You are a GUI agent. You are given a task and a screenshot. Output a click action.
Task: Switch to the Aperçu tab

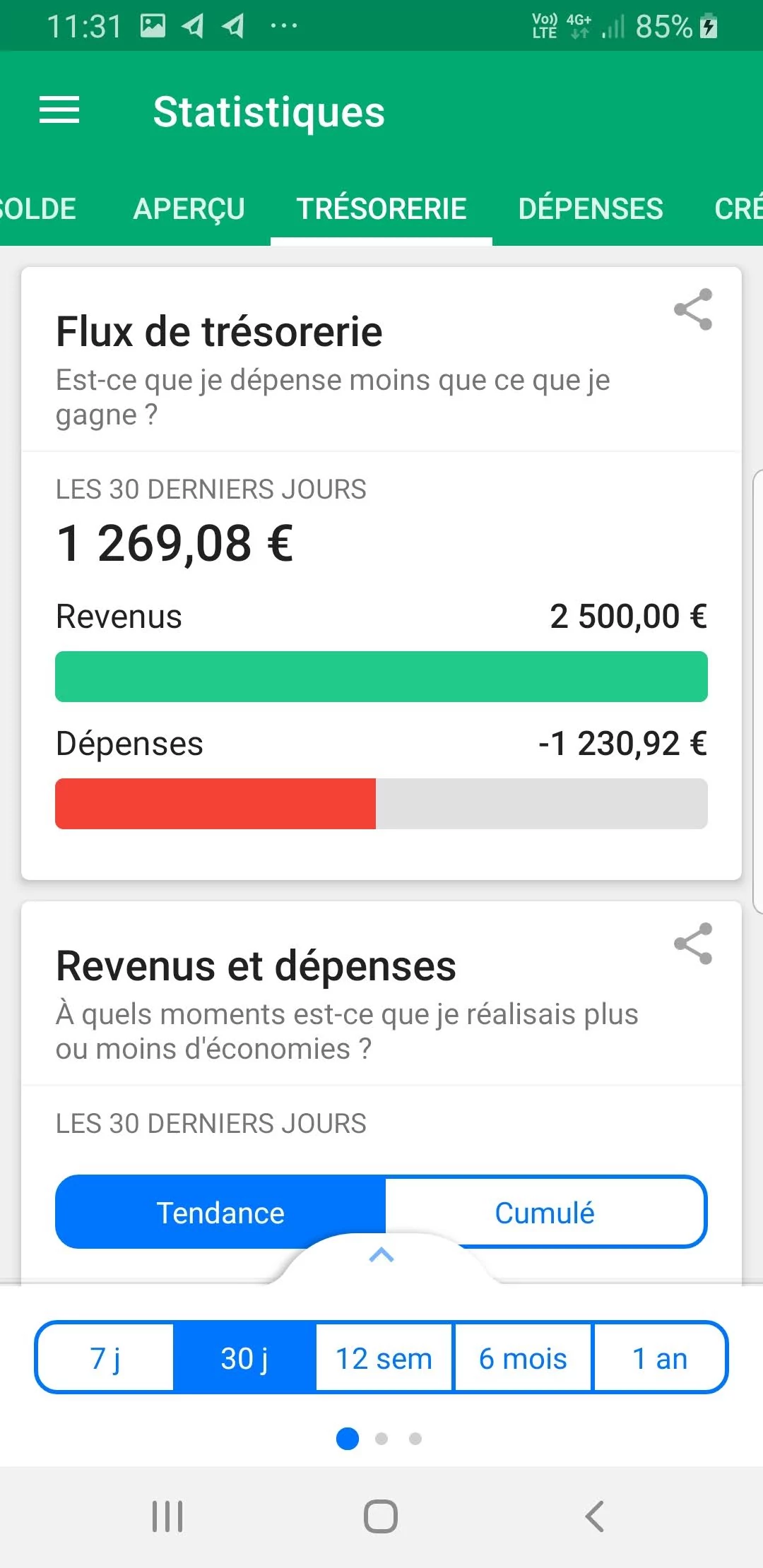(189, 209)
